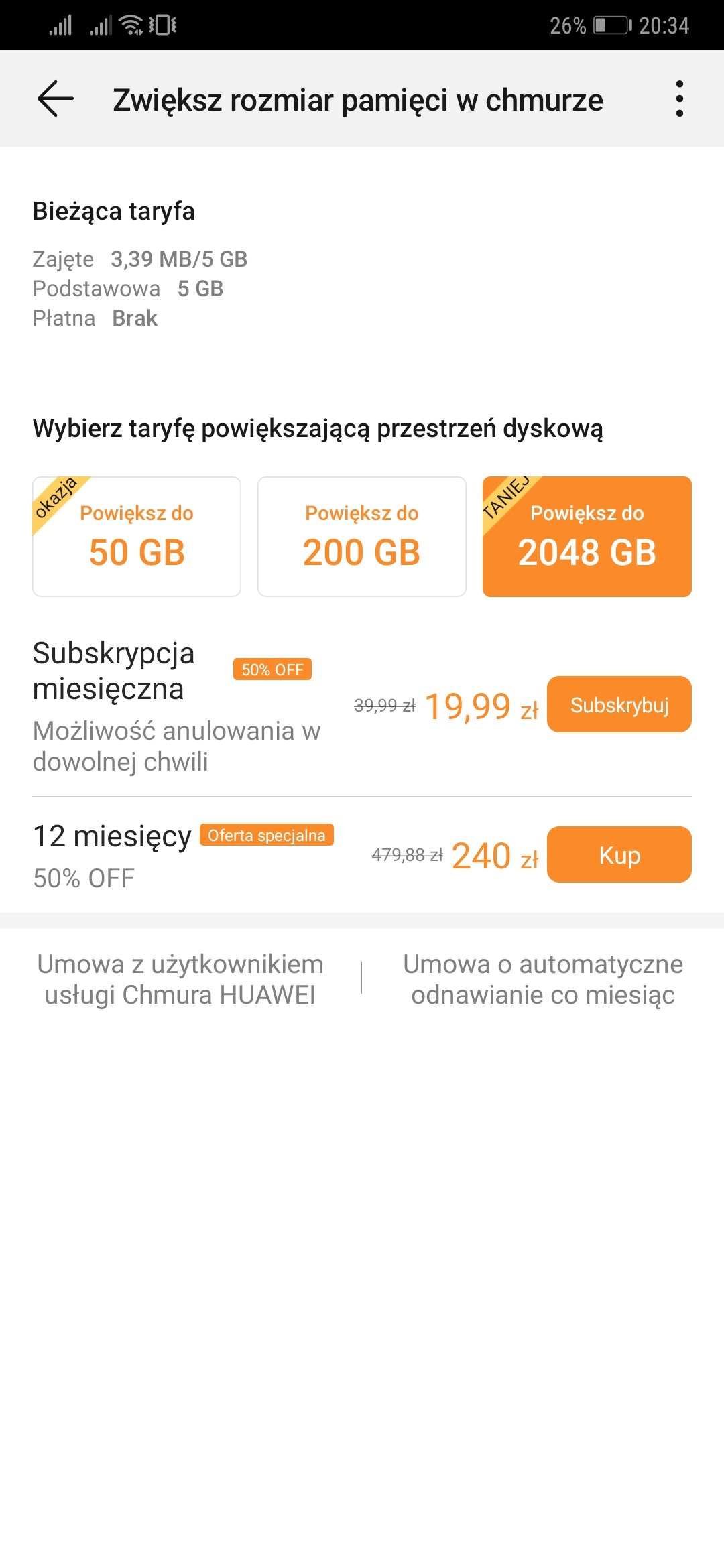Tap Kup for the 12-month plan
Viewport: 724px width, 1568px height.
tap(619, 854)
